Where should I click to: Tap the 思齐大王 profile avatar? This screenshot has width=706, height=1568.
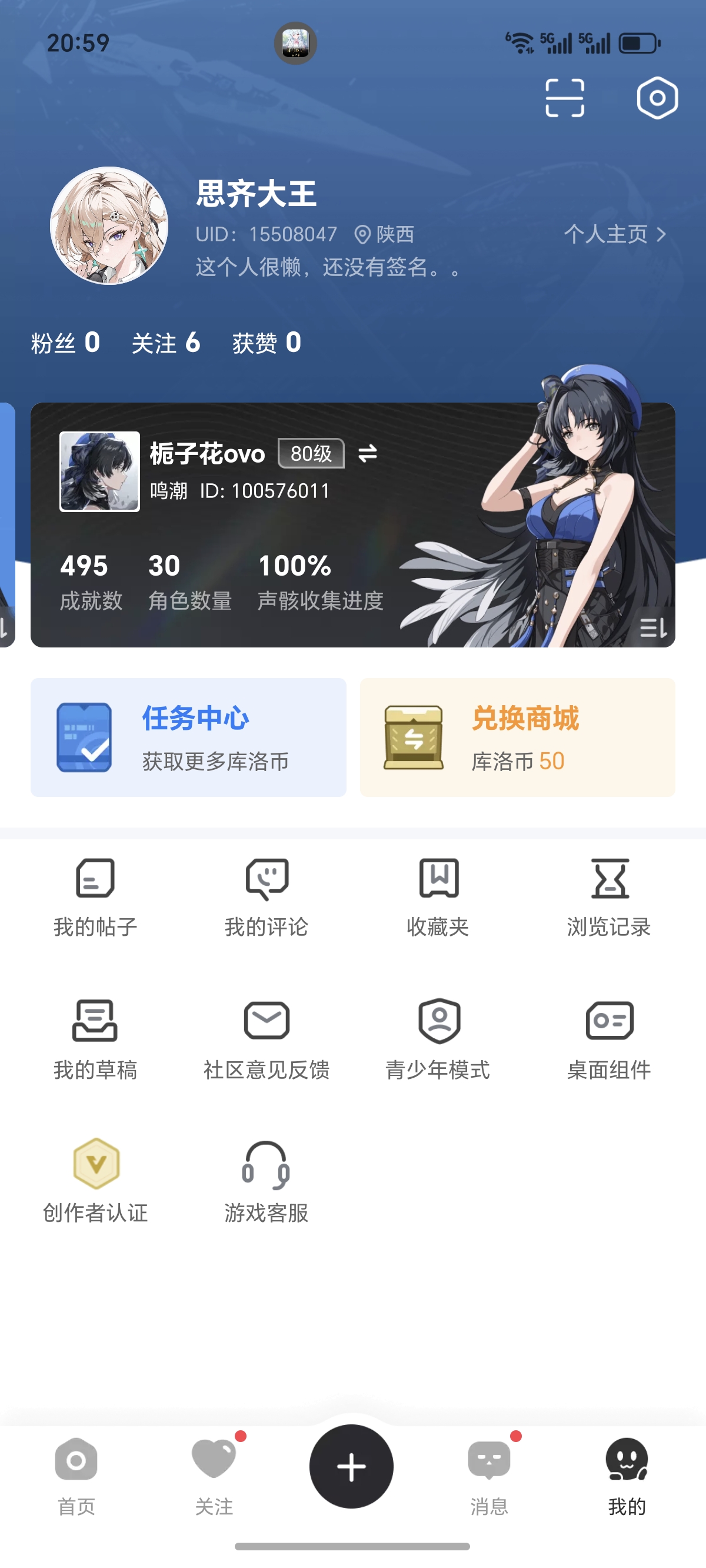(x=109, y=226)
